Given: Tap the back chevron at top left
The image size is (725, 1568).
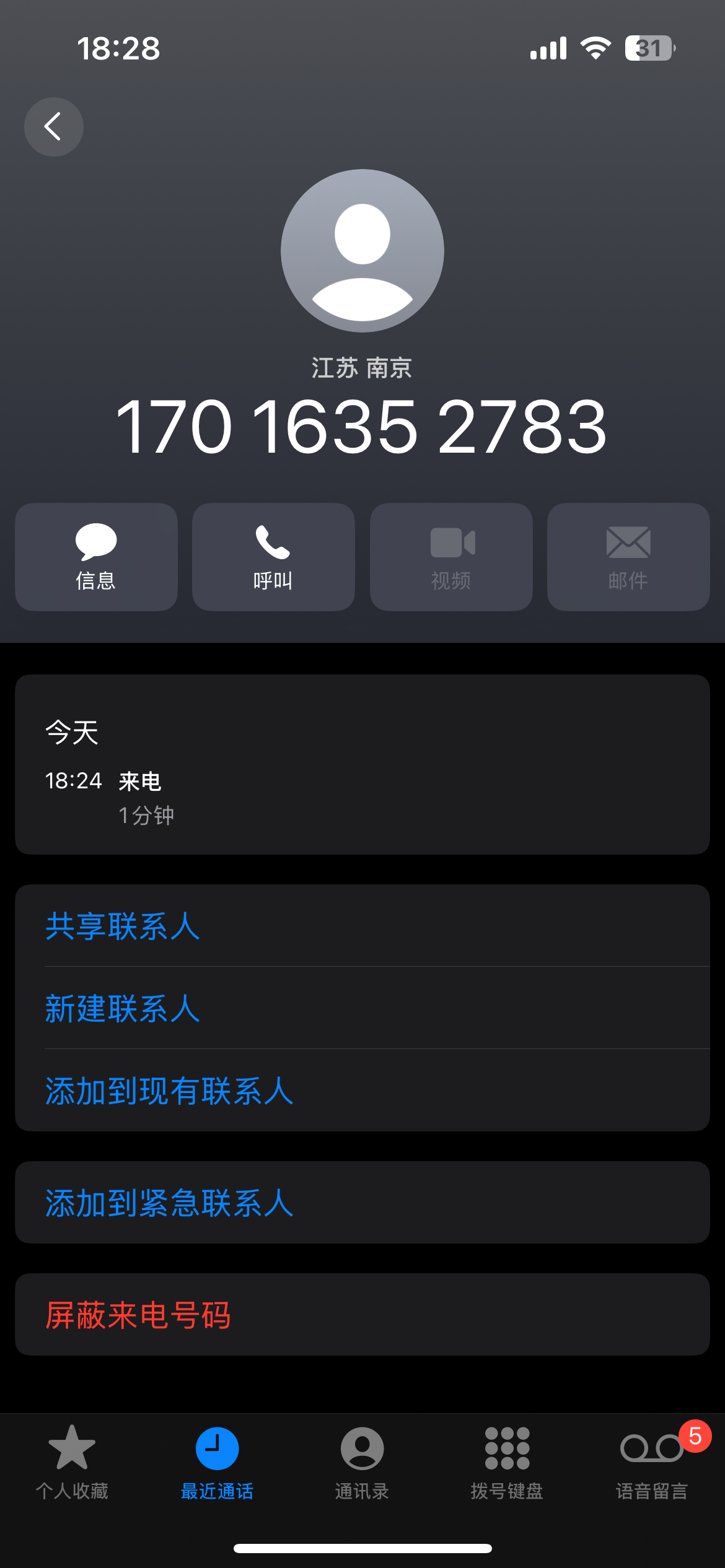Looking at the screenshot, I should pyautogui.click(x=53, y=126).
